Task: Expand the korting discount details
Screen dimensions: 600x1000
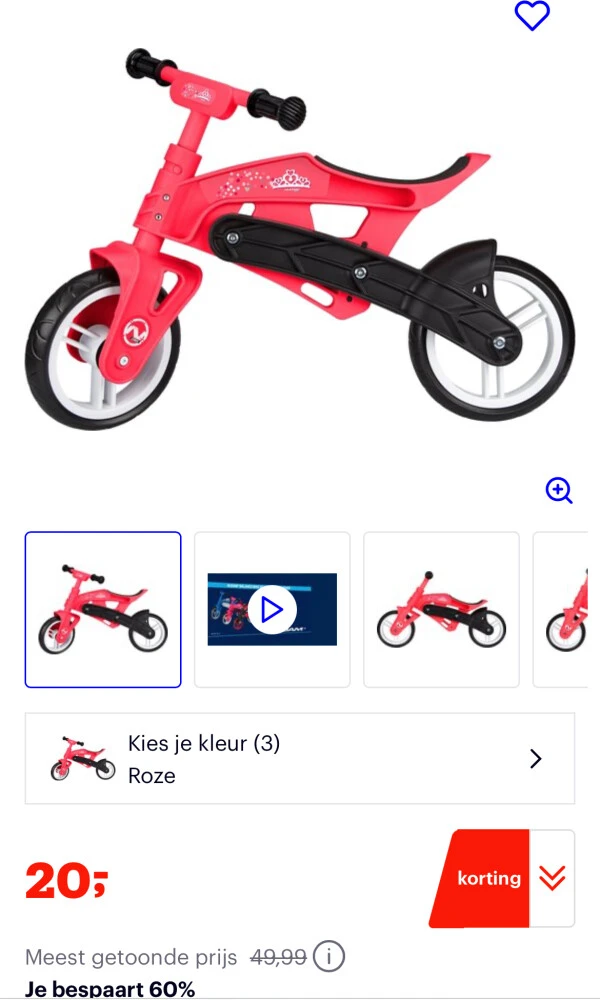Action: tap(551, 878)
